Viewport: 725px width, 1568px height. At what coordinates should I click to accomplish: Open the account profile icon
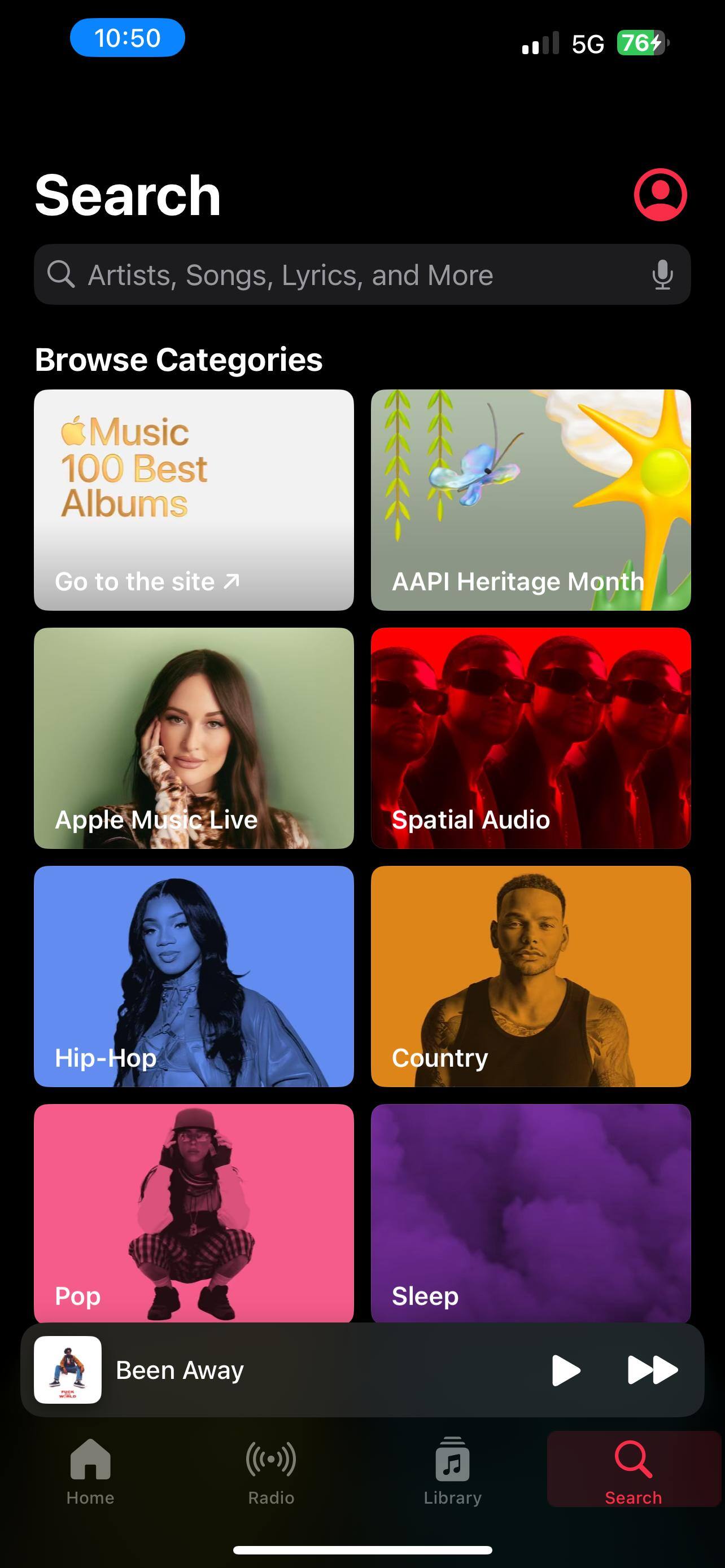tap(660, 195)
